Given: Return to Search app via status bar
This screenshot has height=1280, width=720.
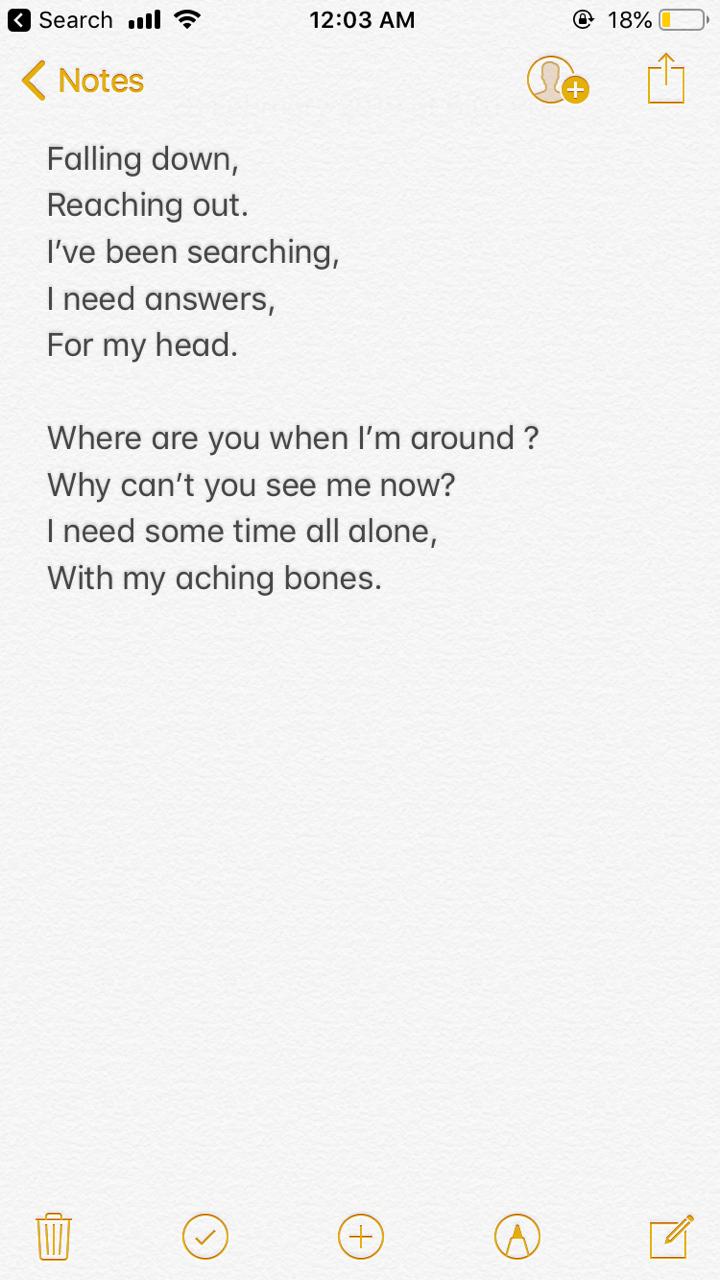Looking at the screenshot, I should [x=60, y=20].
